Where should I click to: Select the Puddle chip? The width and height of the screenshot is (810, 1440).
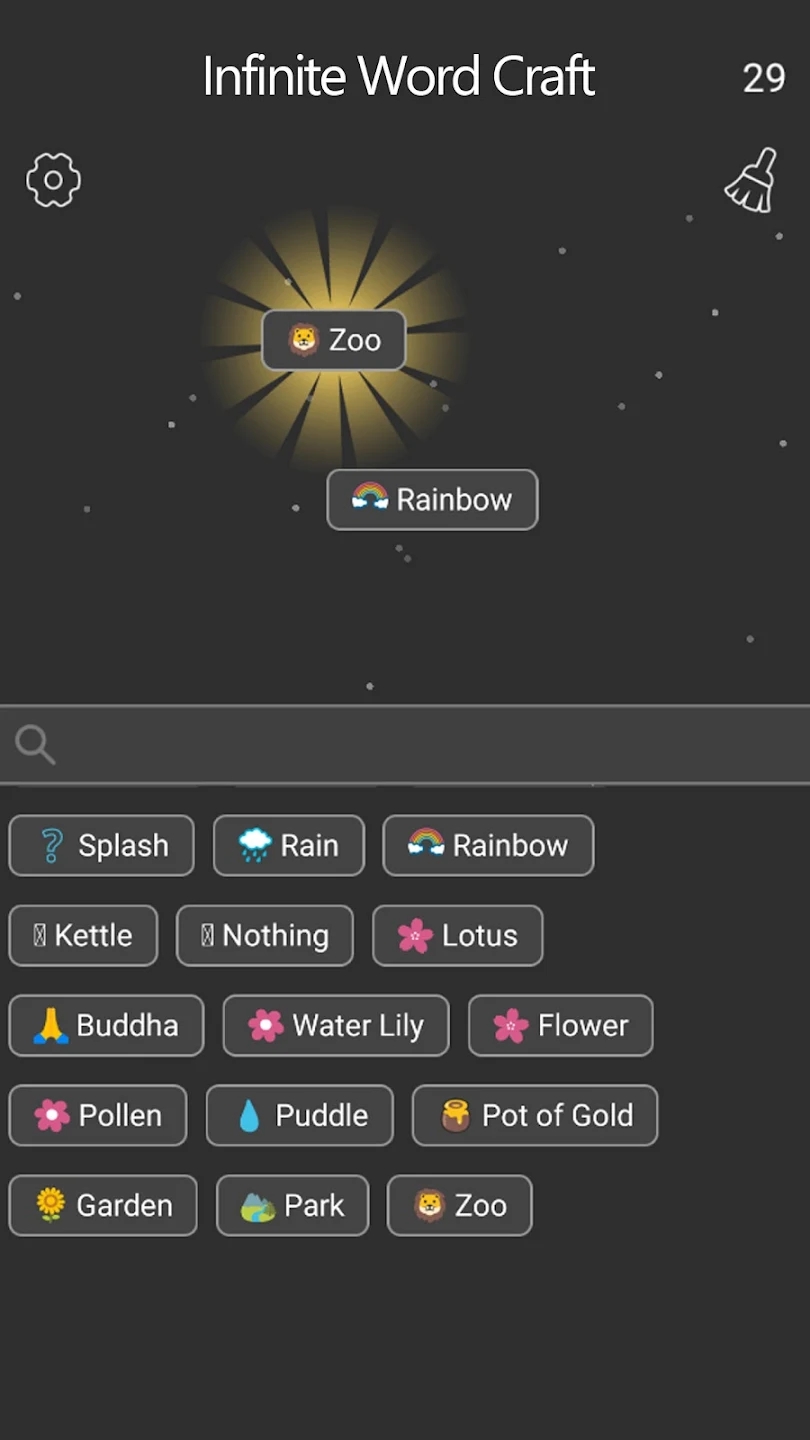click(x=300, y=1115)
